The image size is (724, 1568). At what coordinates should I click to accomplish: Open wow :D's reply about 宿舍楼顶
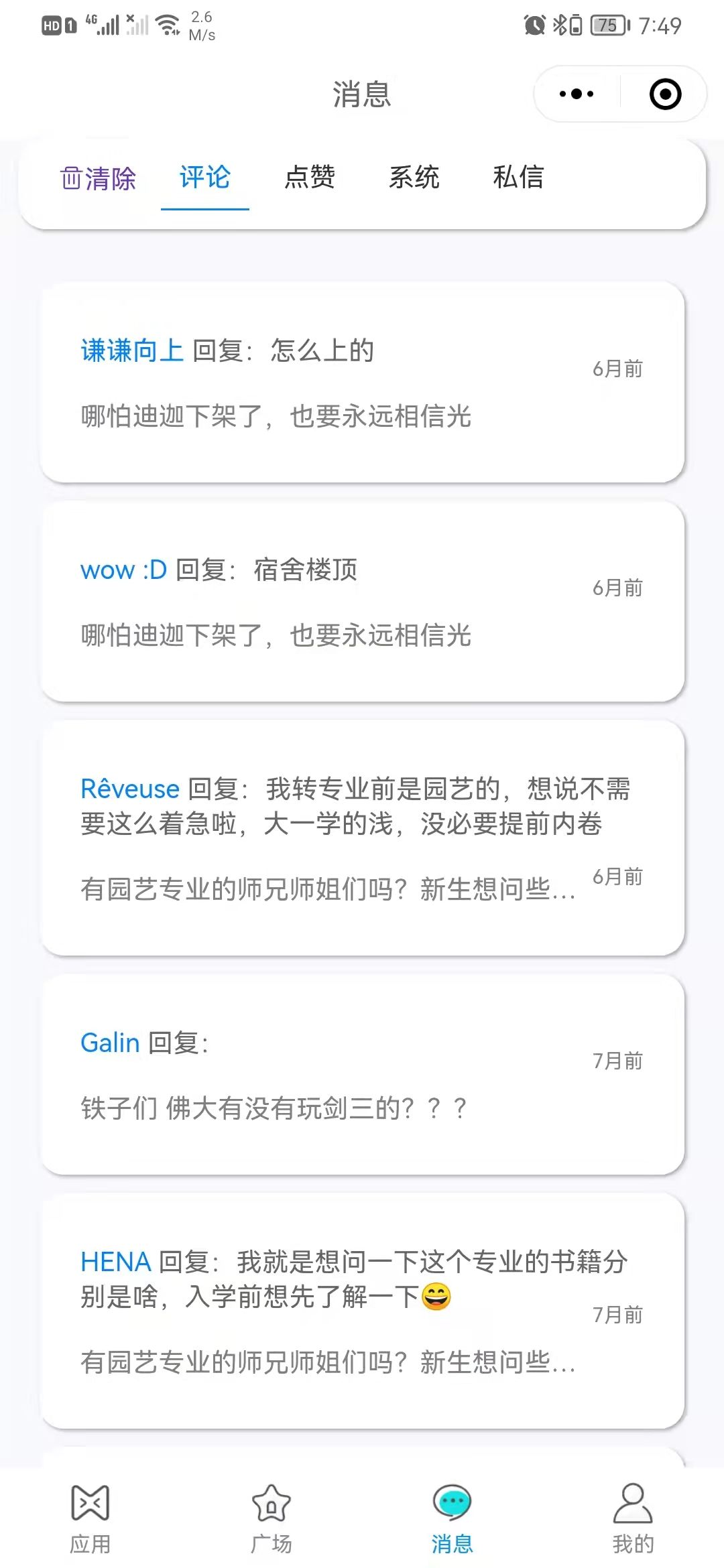[362, 602]
